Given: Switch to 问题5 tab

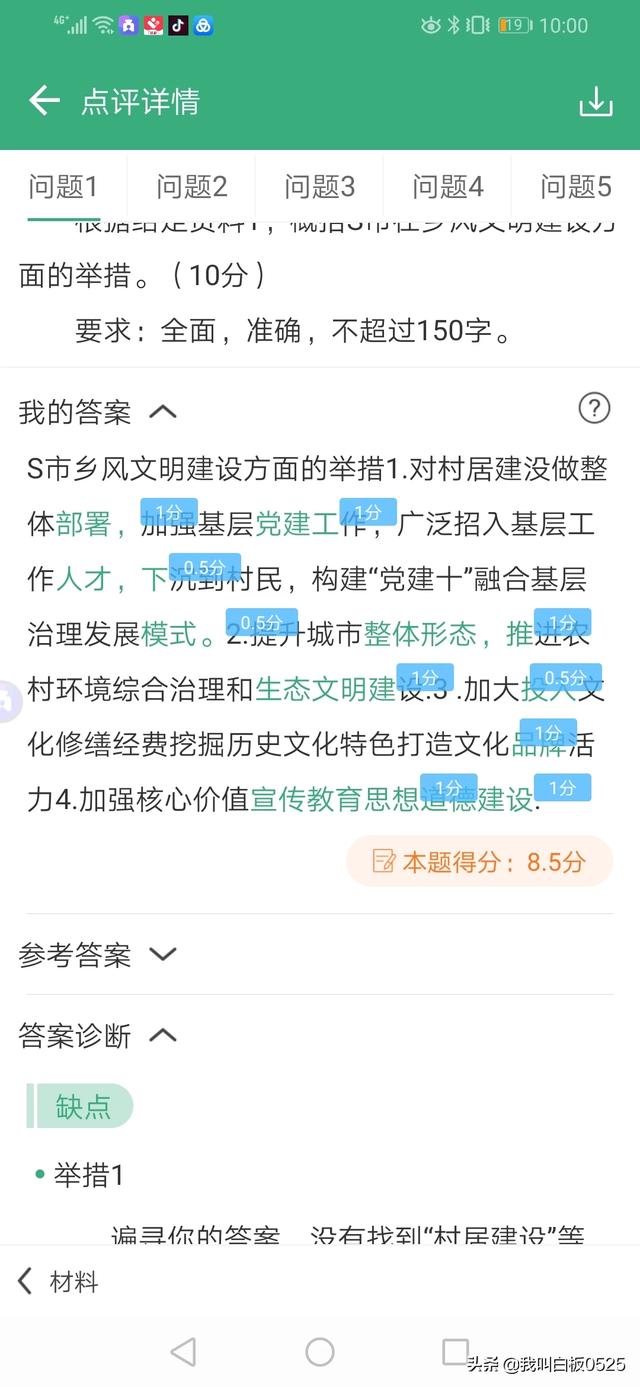Looking at the screenshot, I should point(575,186).
